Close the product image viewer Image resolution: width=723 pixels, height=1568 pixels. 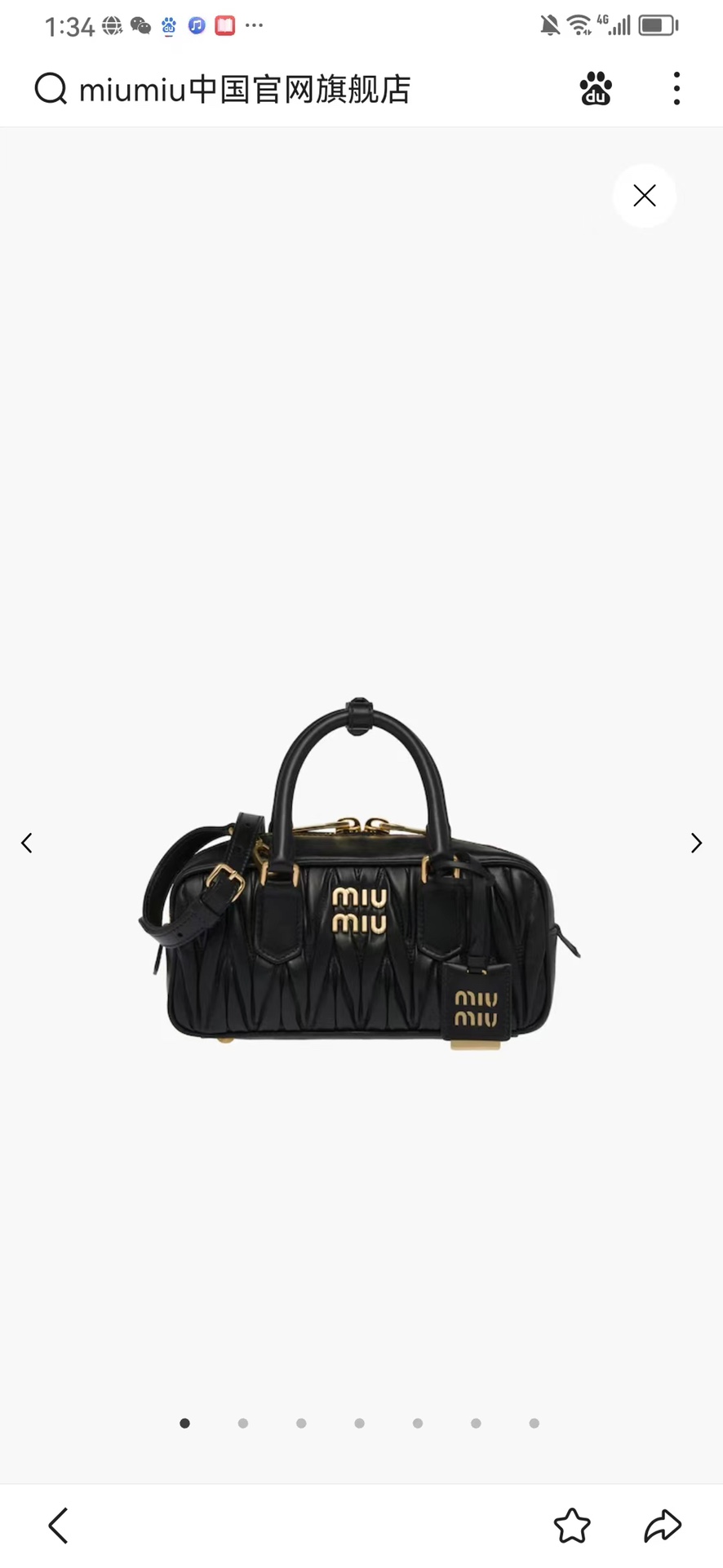645,196
